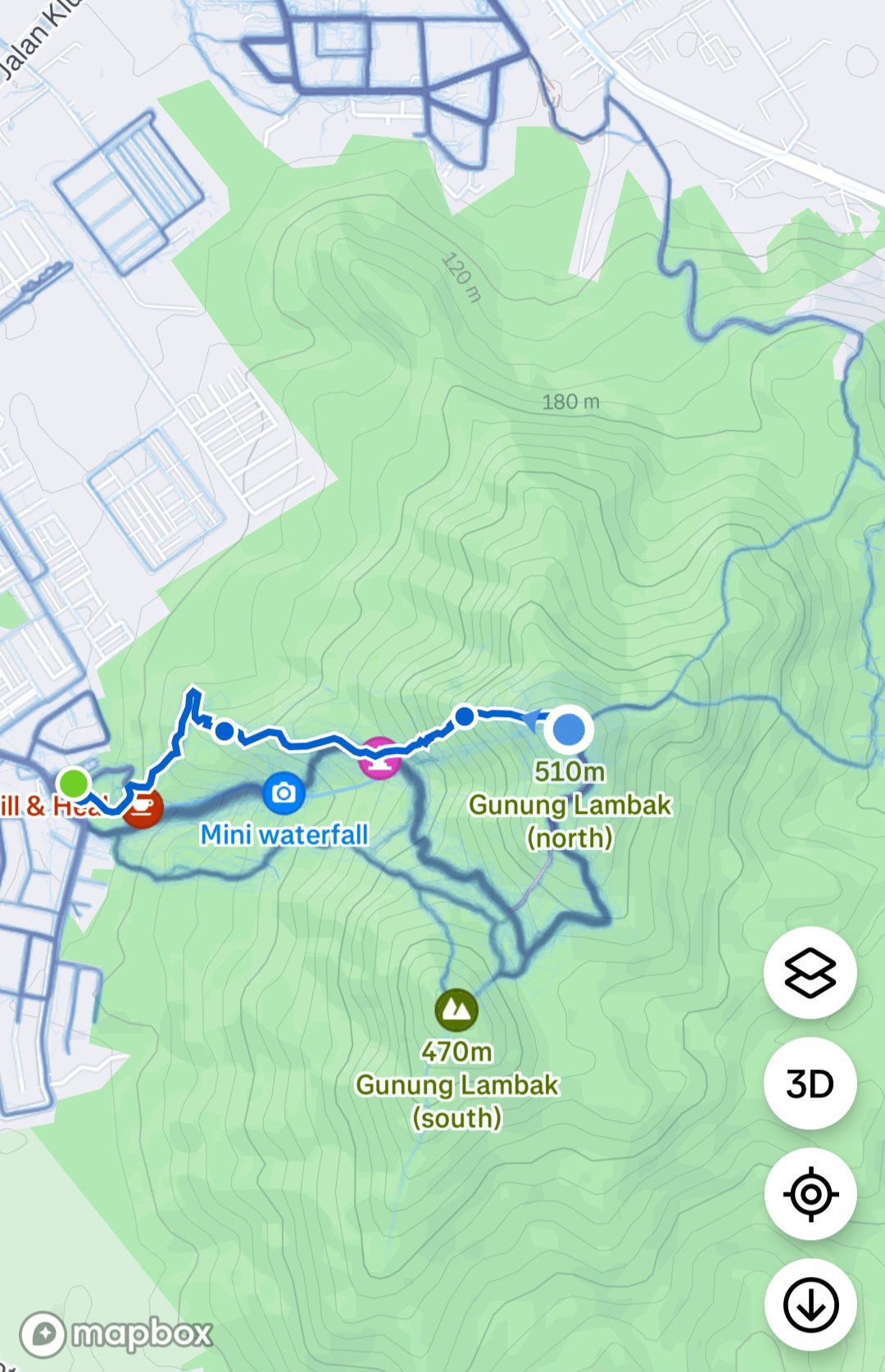Download this map for offline use
Screen dimensions: 885x1372
click(810, 1305)
